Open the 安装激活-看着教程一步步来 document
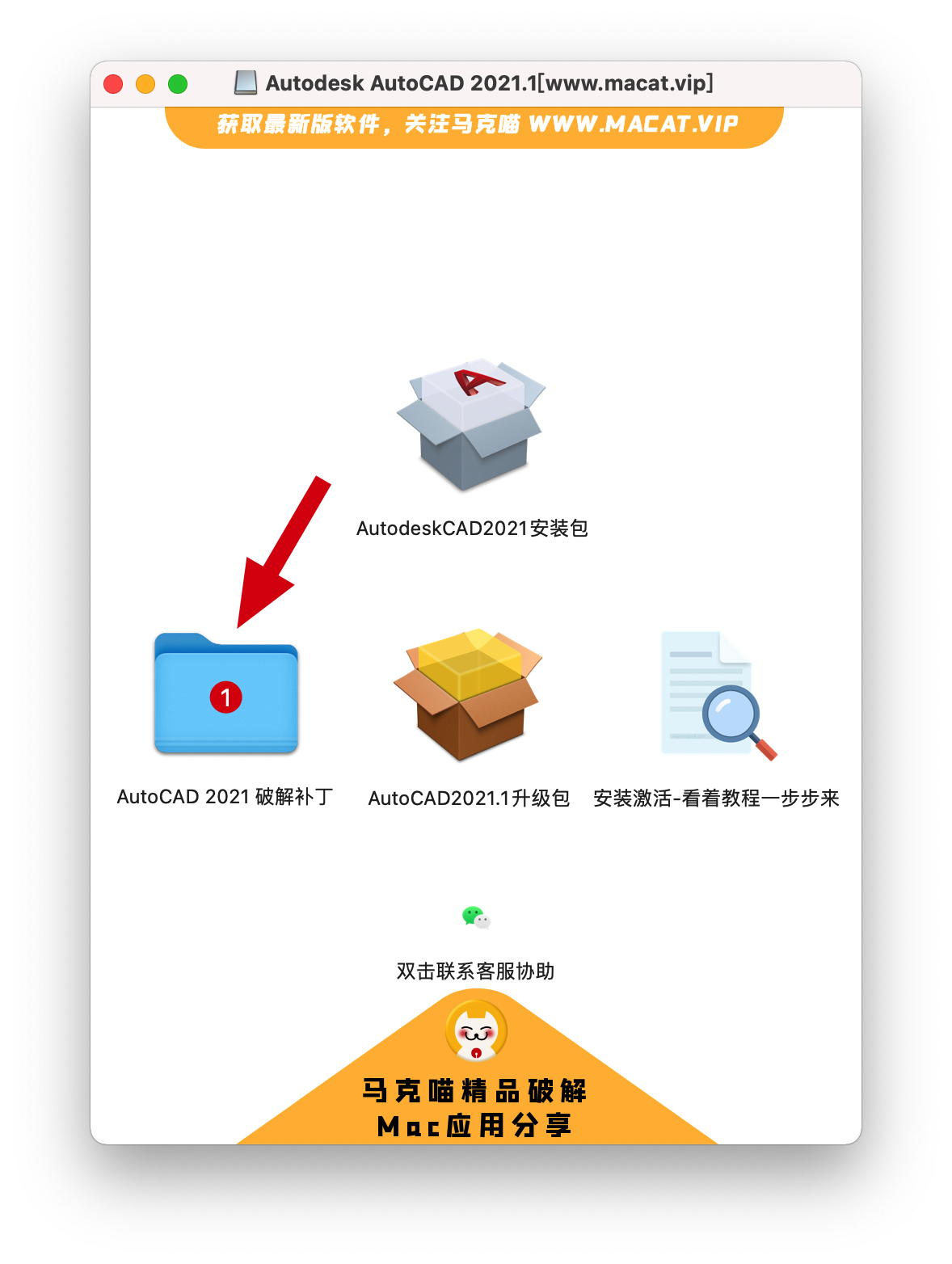This screenshot has width=952, height=1264. [716, 694]
